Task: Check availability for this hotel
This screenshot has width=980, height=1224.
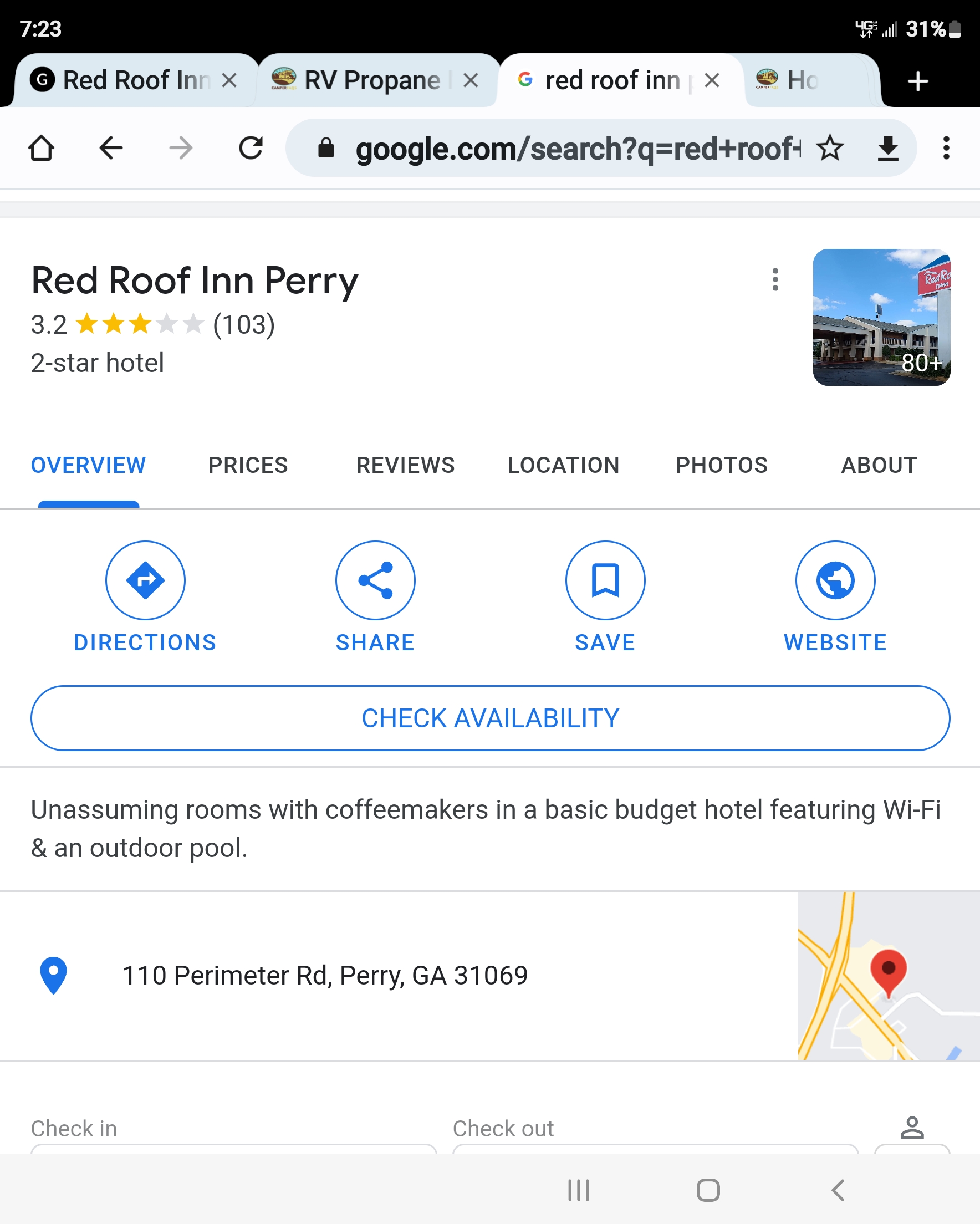Action: click(490, 718)
